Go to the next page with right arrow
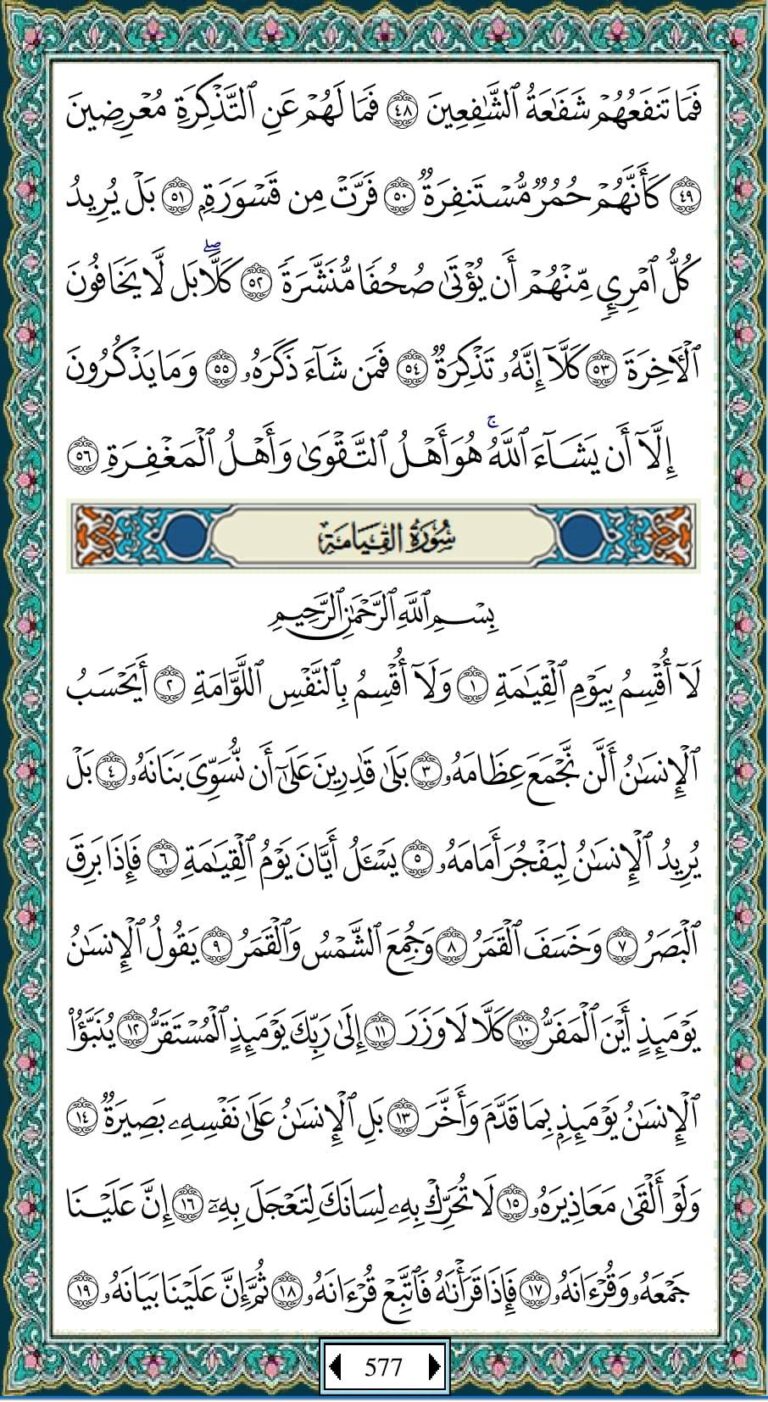 click(433, 1367)
